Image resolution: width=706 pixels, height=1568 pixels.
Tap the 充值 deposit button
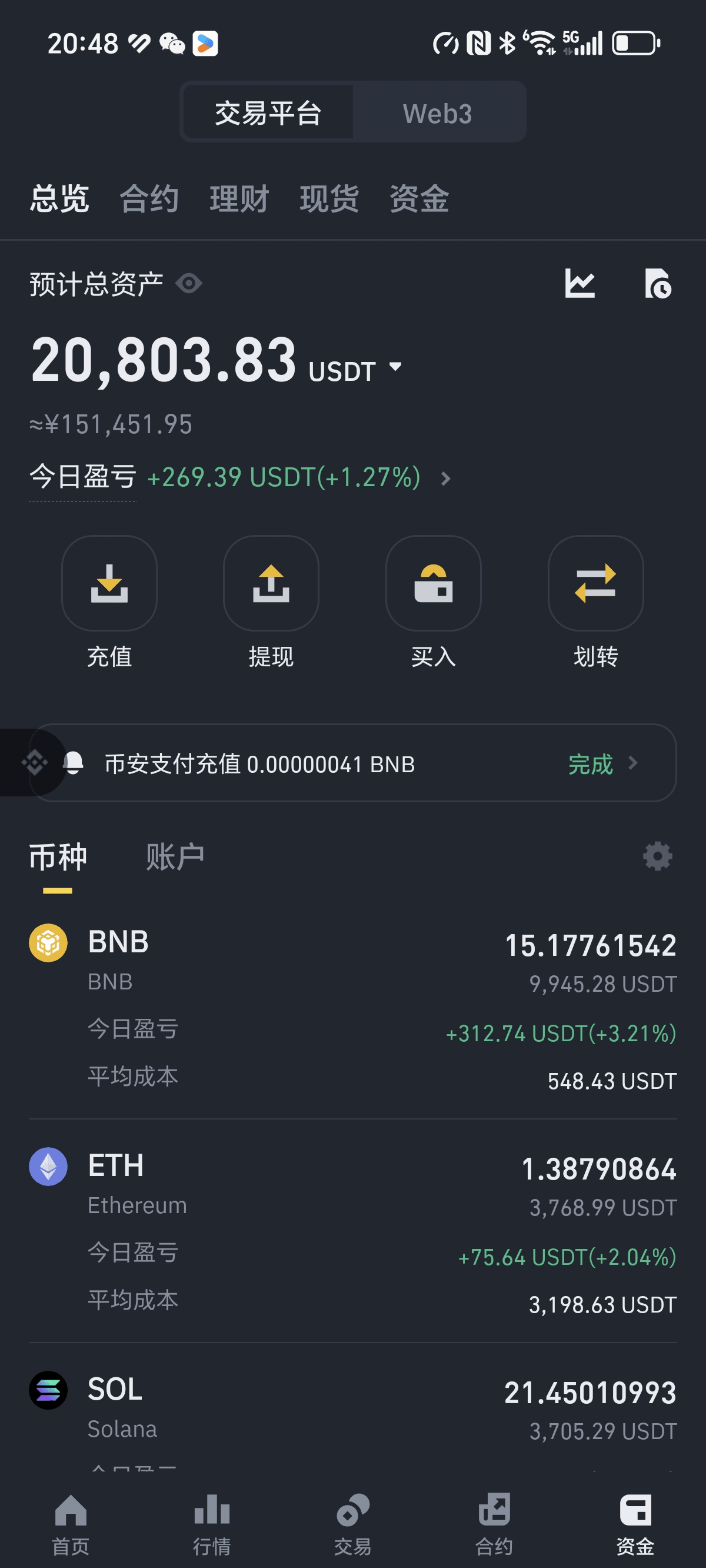point(109,603)
